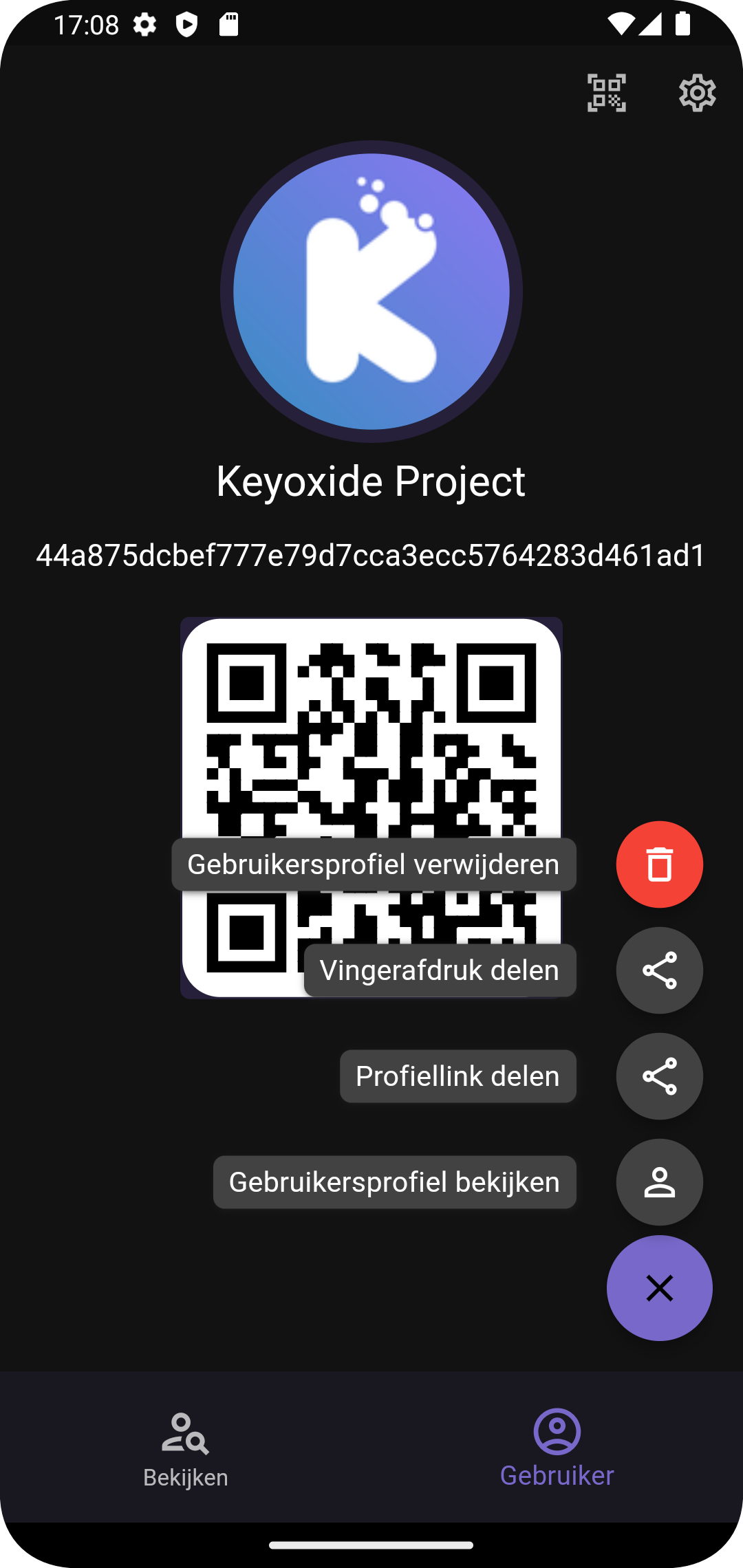
Task: Close the expanded action menu
Action: click(659, 1288)
